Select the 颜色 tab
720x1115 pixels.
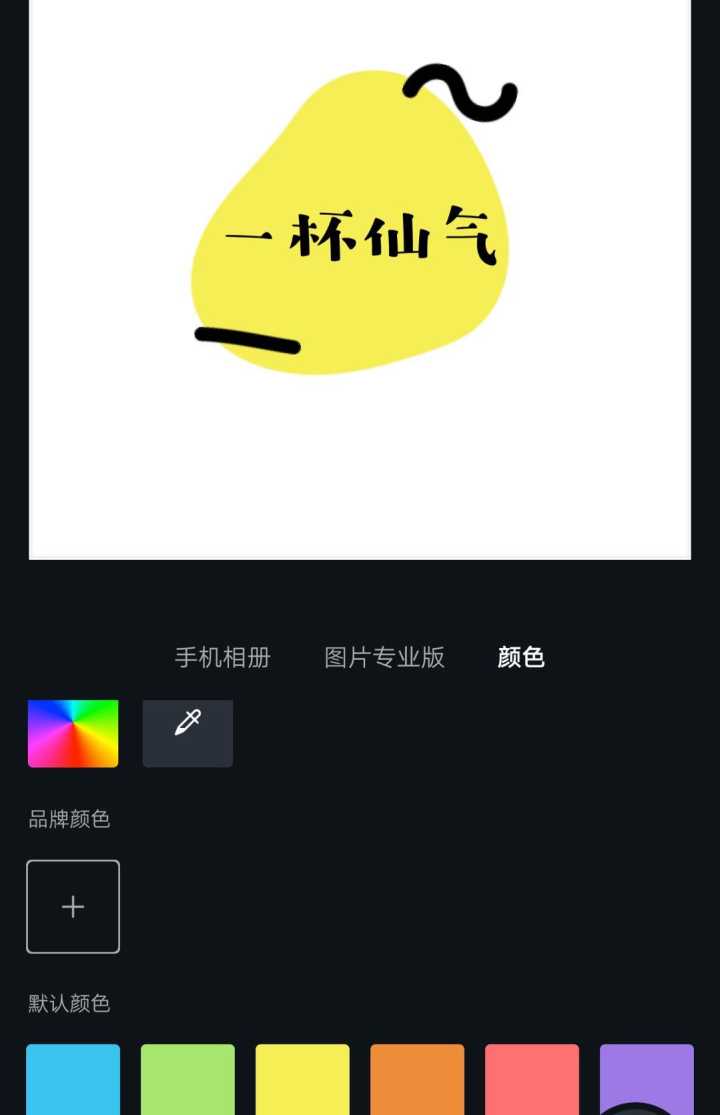tap(521, 657)
